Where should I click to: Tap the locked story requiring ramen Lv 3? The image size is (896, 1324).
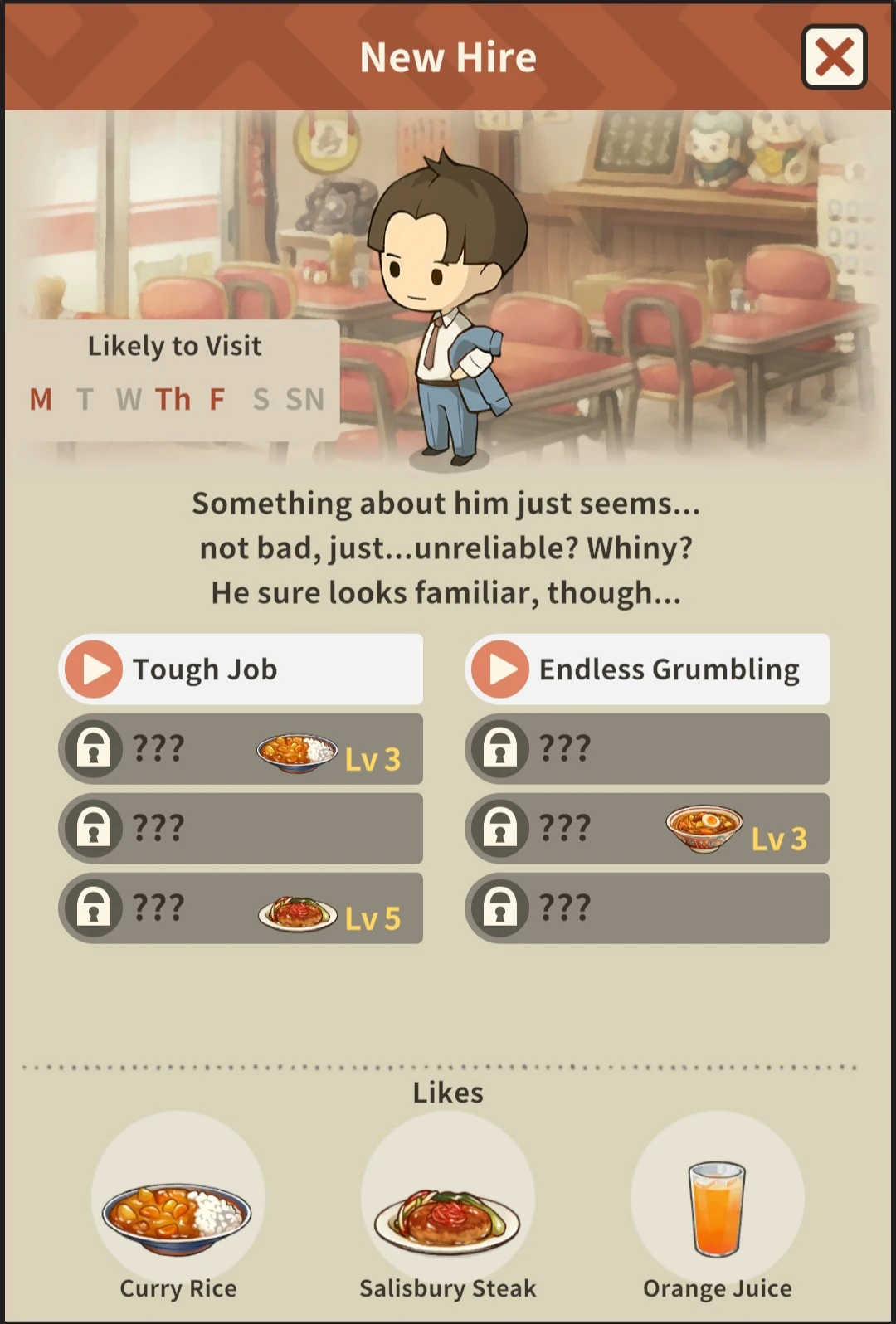coord(647,829)
